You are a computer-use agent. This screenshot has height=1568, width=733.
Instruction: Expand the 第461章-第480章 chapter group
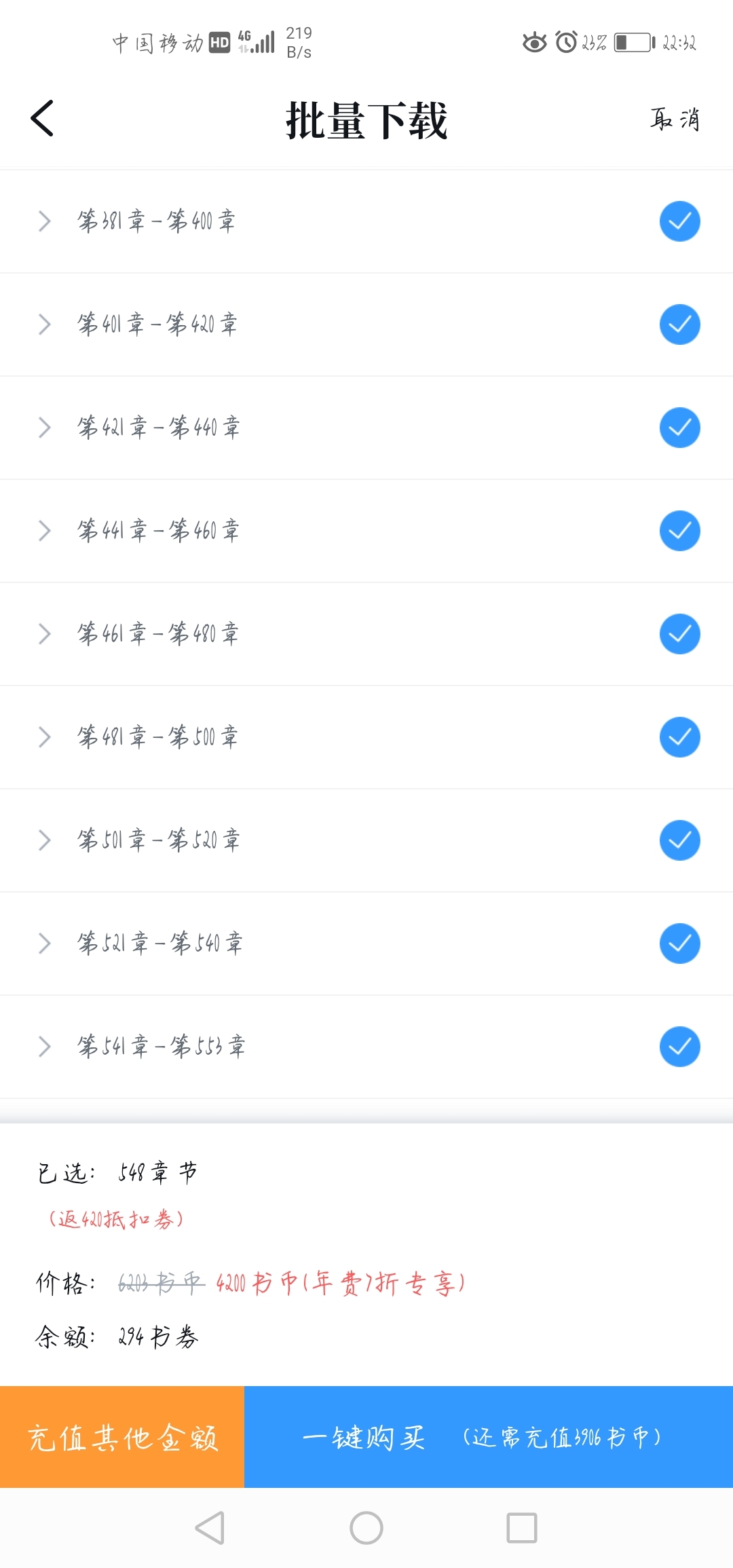(x=45, y=634)
